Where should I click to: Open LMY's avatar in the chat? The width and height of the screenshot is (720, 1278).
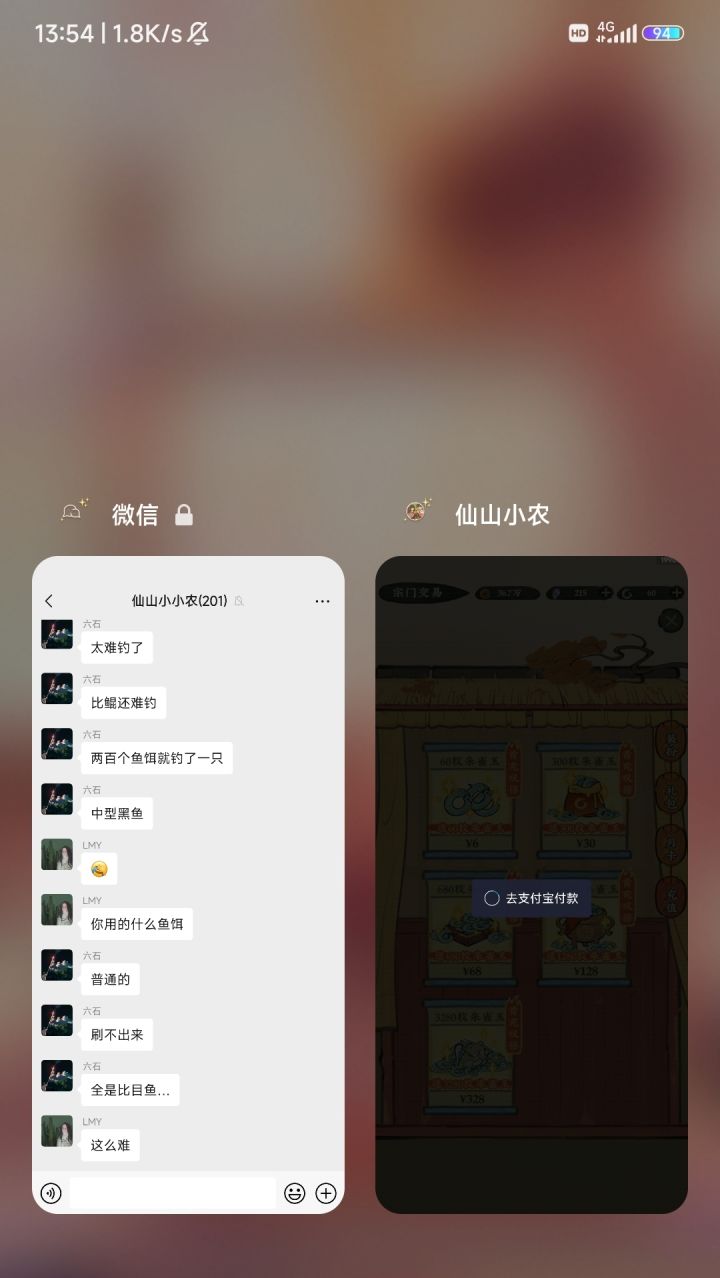[x=56, y=855]
